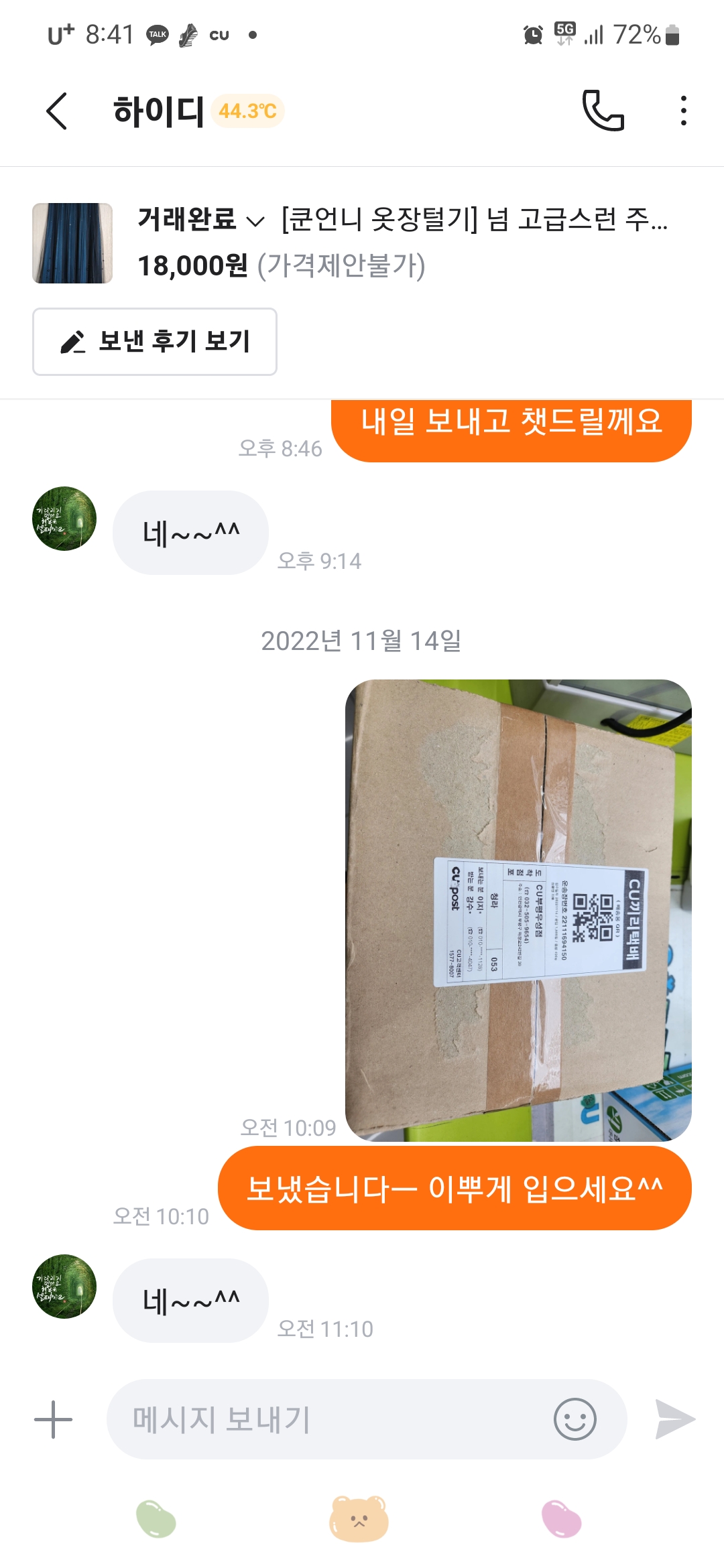724x1568 pixels.
Task: Go back from 하이디 chat
Action: point(58,111)
